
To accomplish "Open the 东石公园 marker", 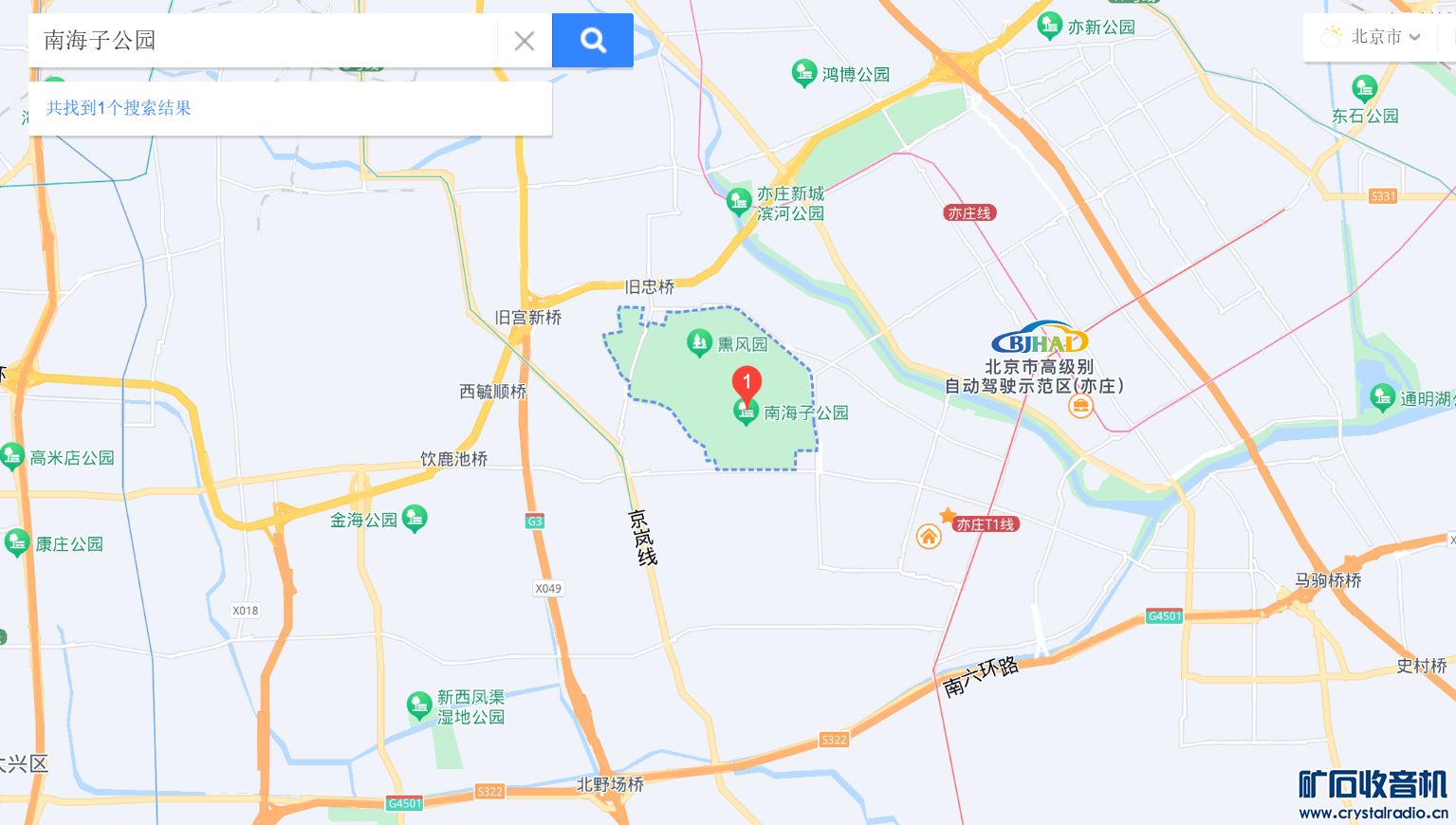I will click(x=1364, y=89).
